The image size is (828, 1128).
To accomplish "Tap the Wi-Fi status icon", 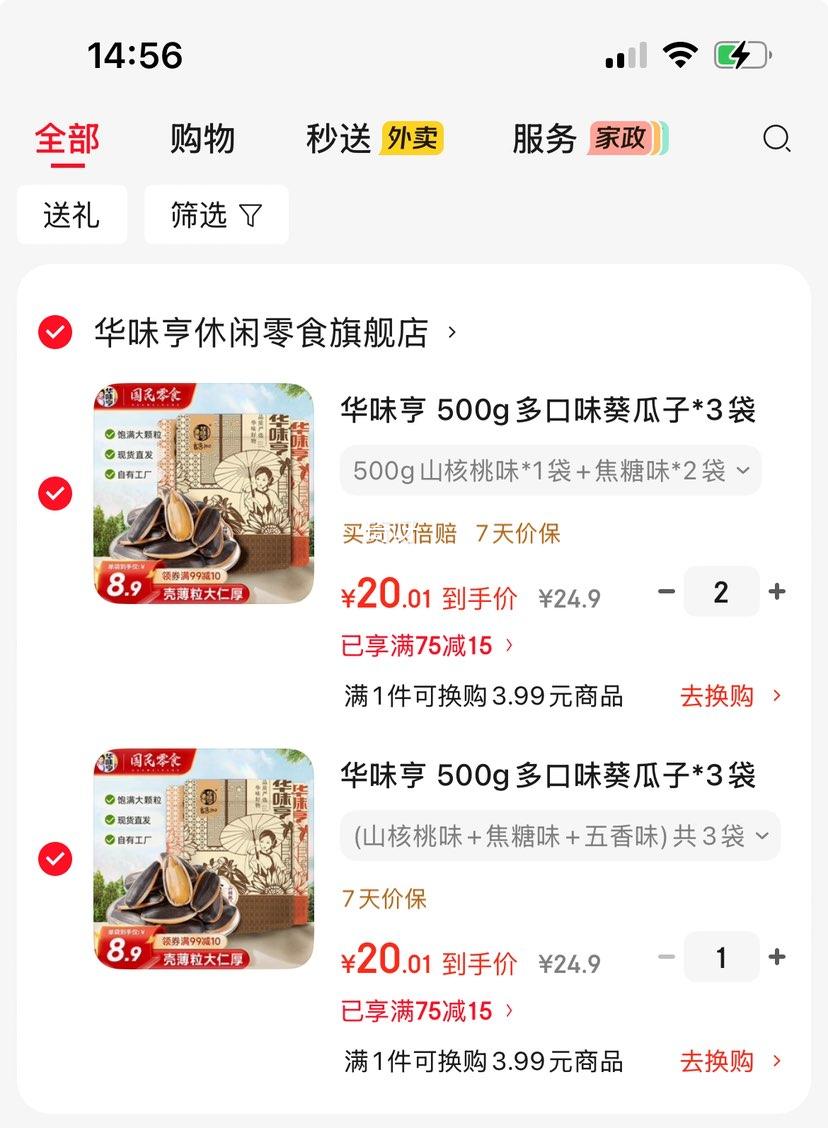I will [x=681, y=55].
